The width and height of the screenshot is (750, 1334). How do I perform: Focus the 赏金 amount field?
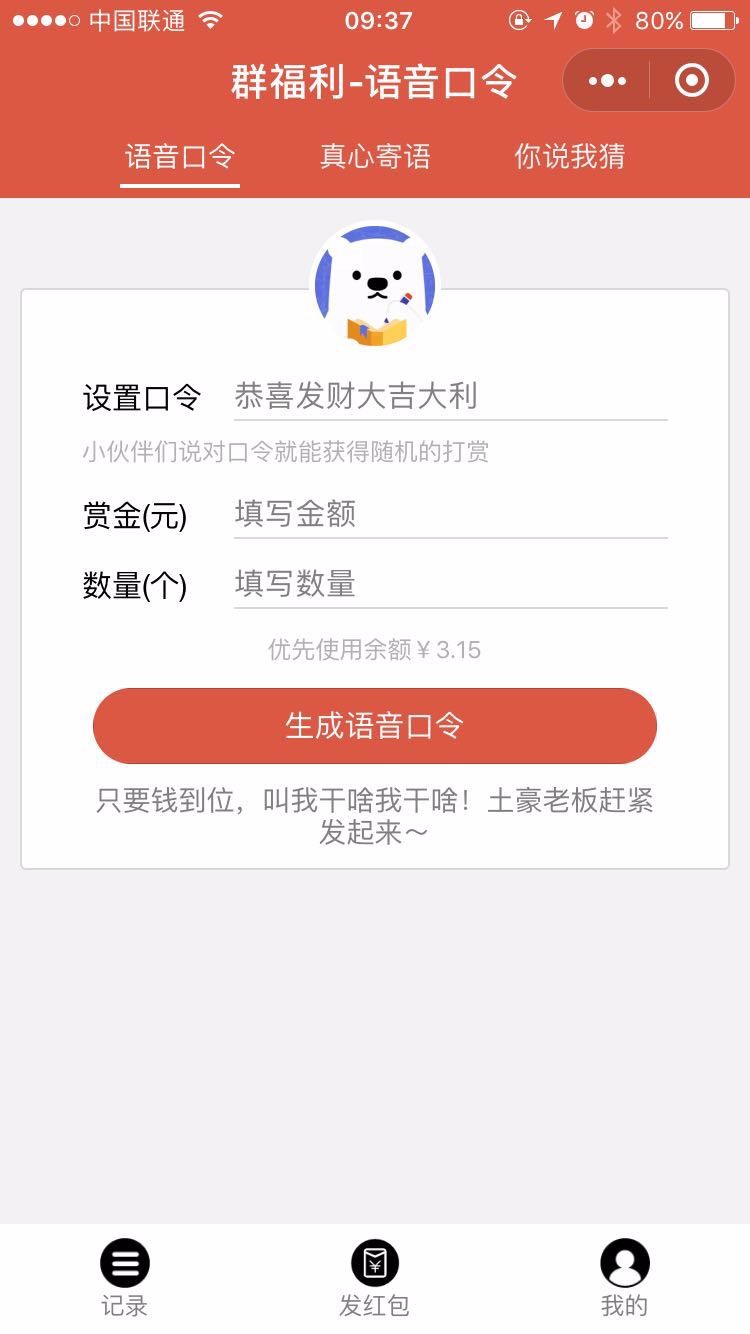(x=450, y=514)
